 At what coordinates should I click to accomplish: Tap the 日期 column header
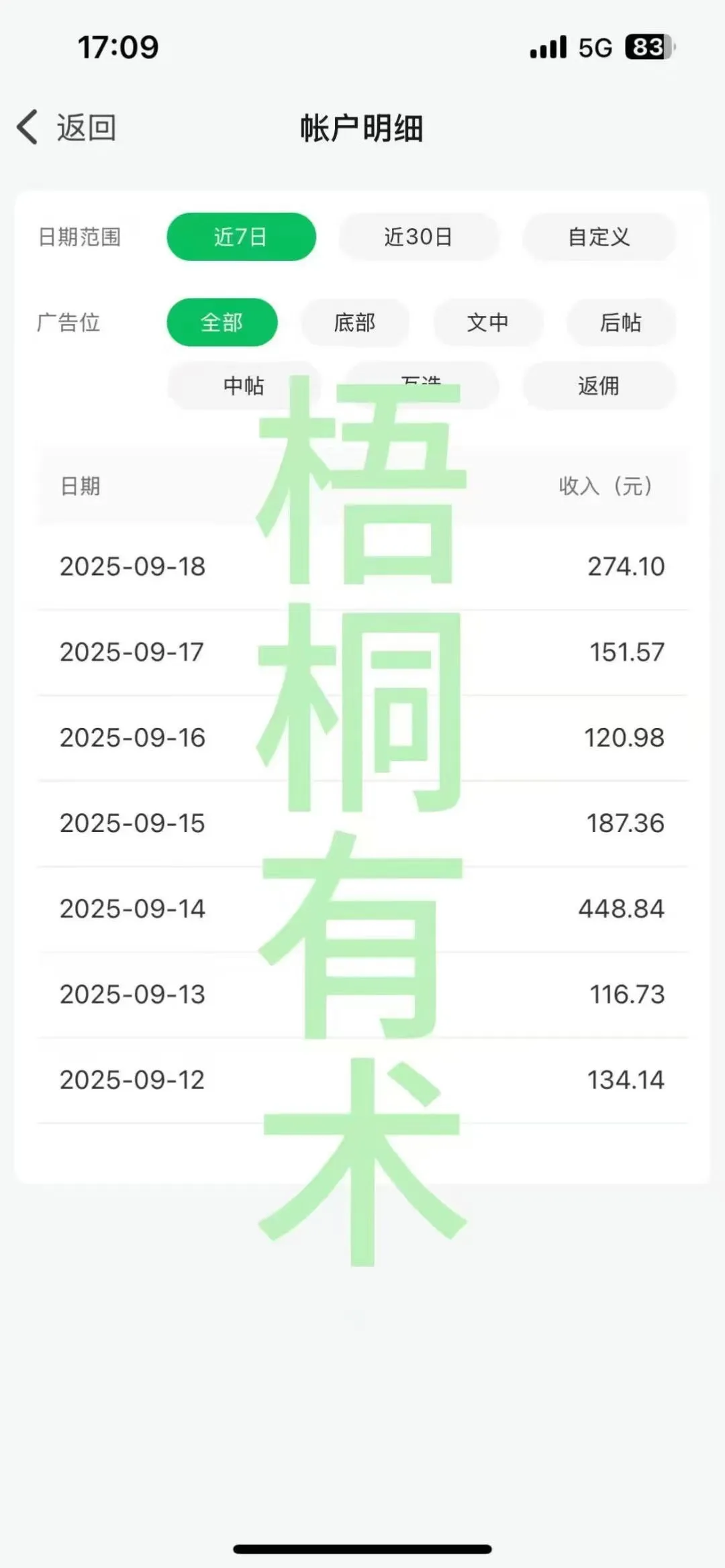coord(79,486)
